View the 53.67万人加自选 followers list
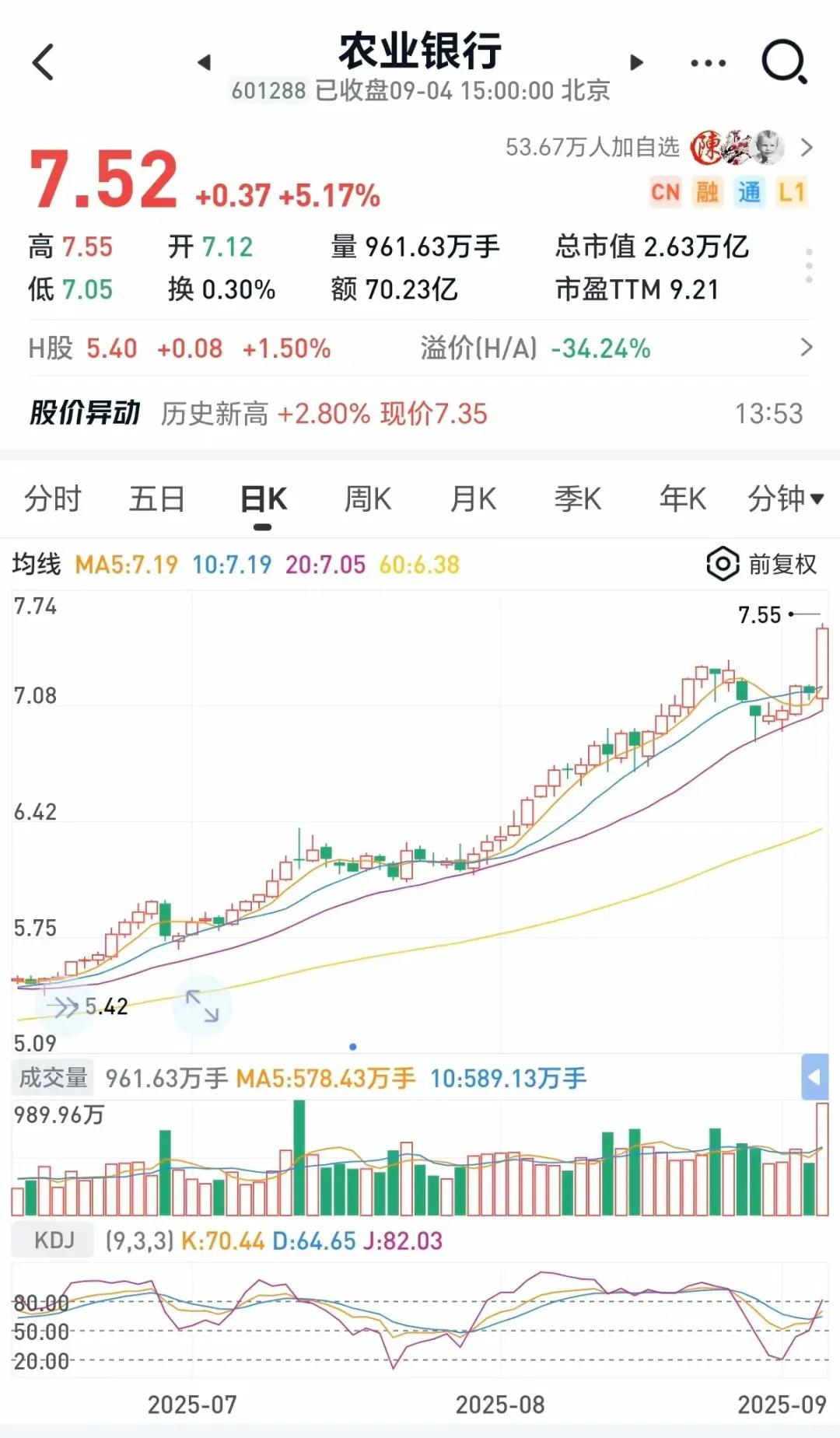840x1438 pixels. pyautogui.click(x=657, y=147)
